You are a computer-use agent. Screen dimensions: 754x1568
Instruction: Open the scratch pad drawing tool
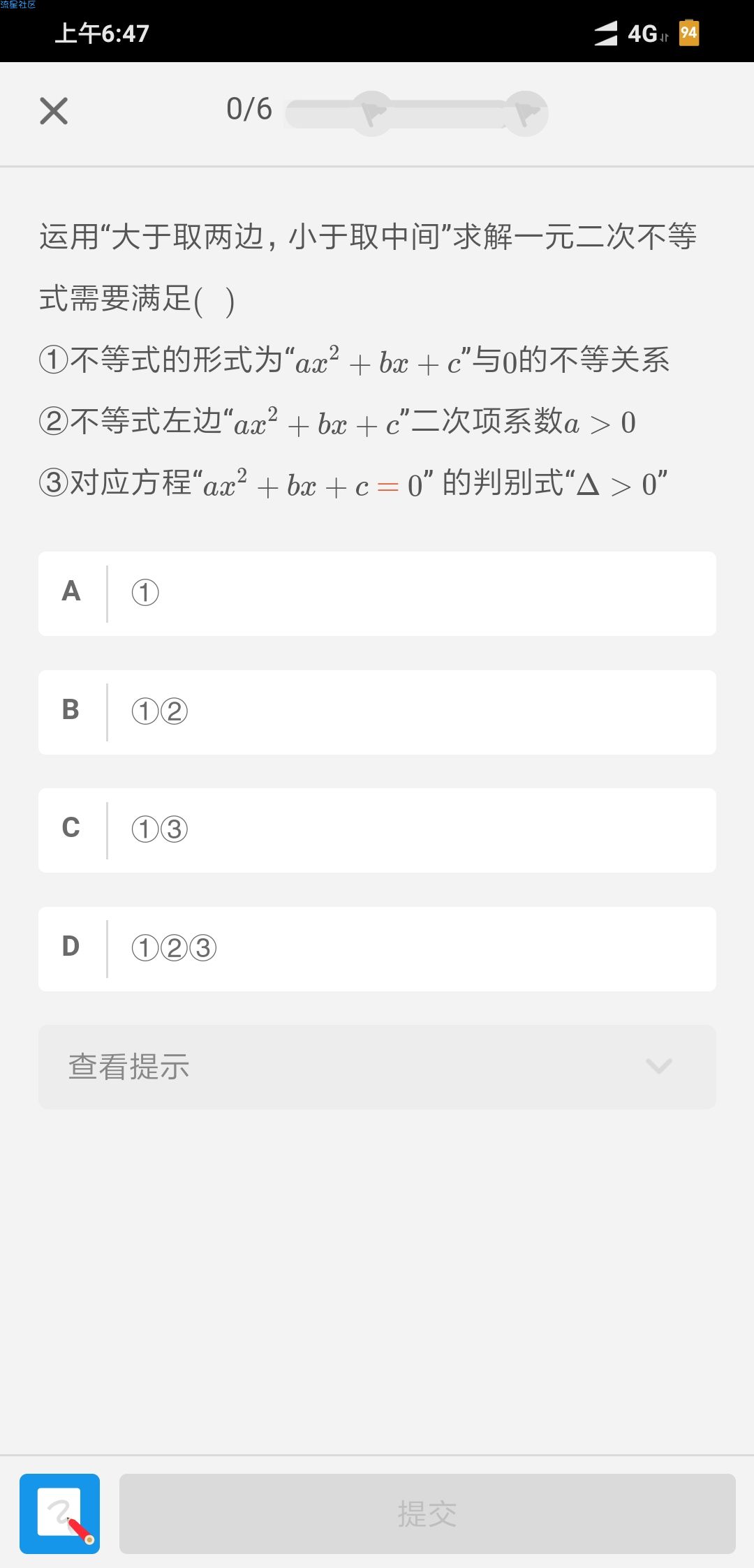coord(60,1514)
